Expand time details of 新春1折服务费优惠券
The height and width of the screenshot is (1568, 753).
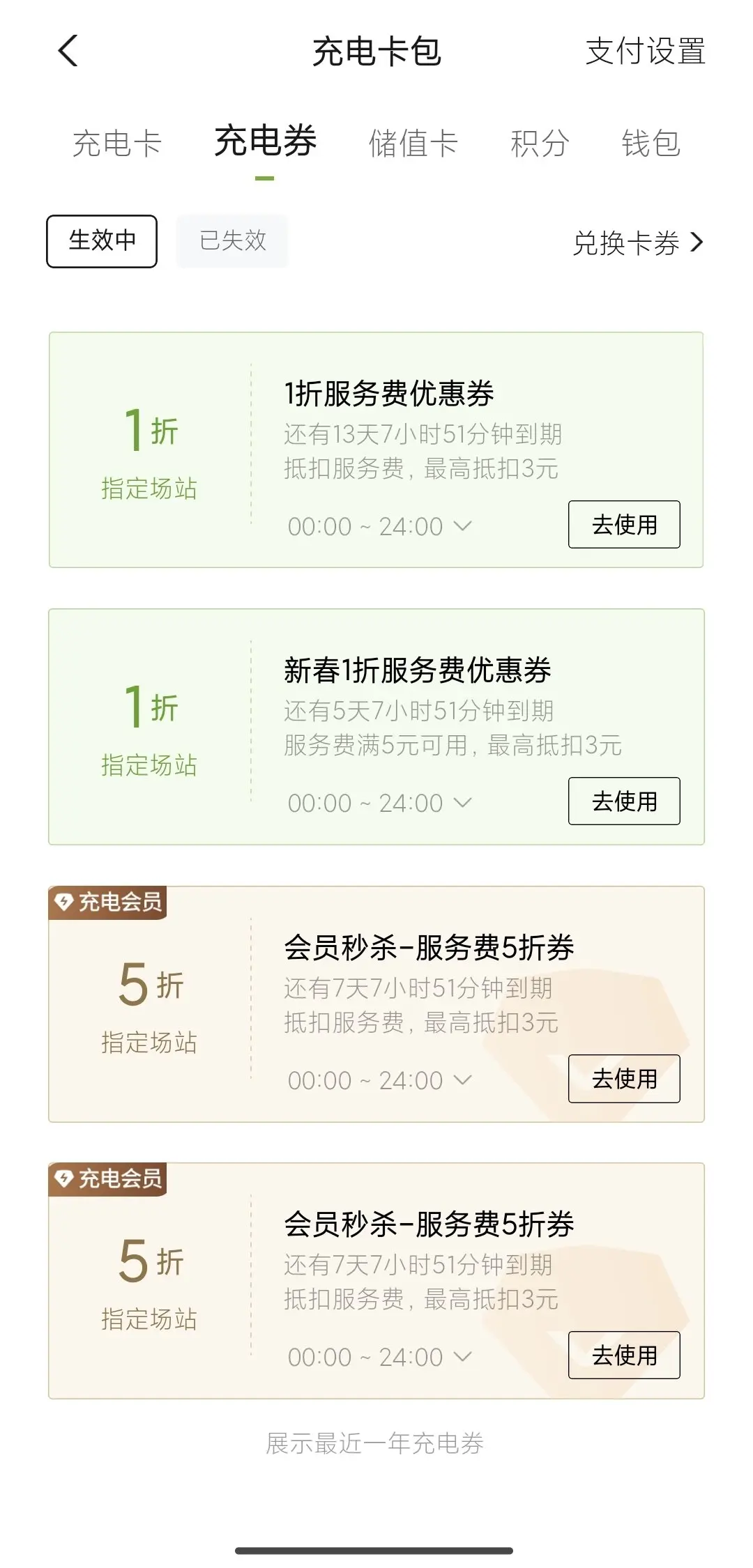(380, 803)
